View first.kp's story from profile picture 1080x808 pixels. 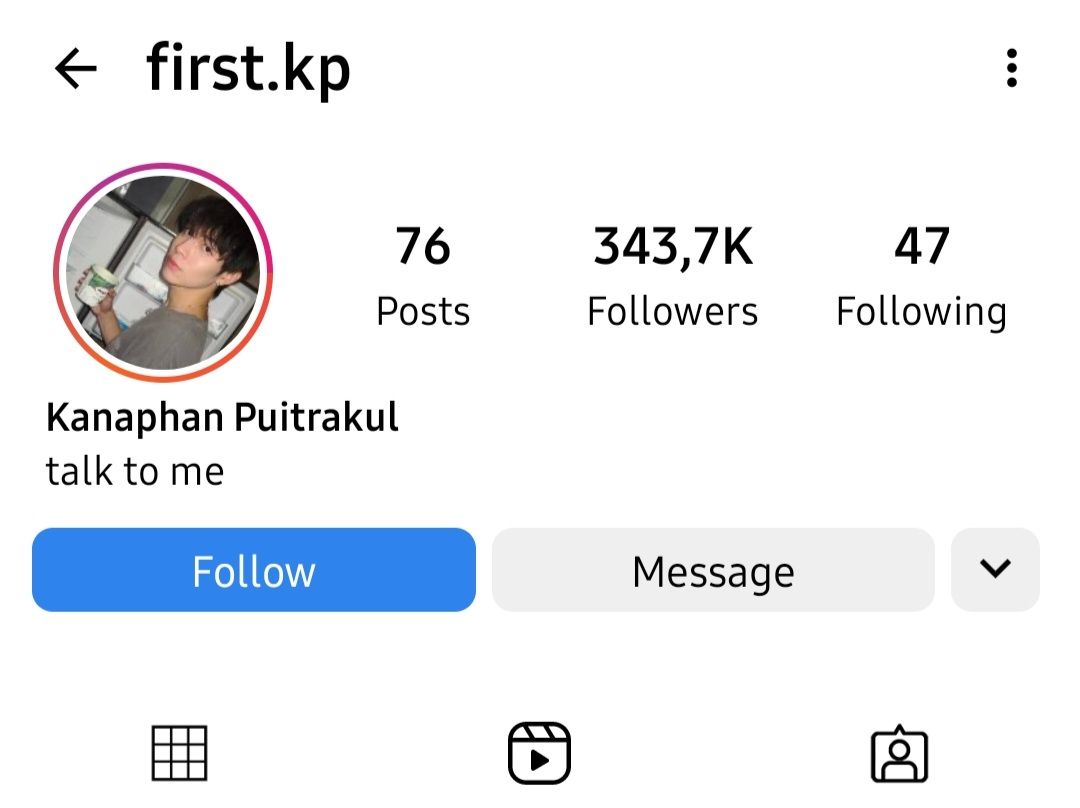click(x=163, y=272)
